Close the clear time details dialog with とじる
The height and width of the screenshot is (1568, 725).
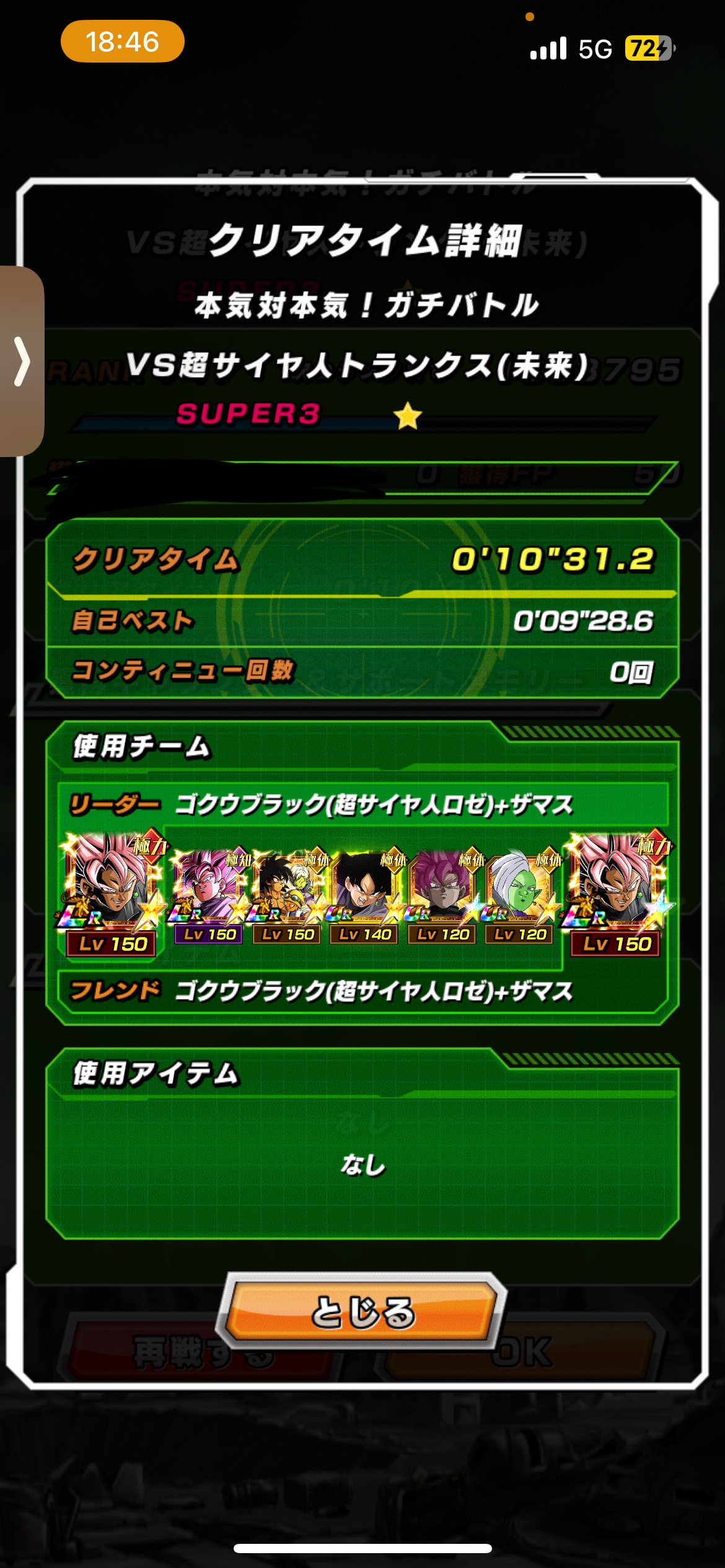pyautogui.click(x=362, y=1312)
